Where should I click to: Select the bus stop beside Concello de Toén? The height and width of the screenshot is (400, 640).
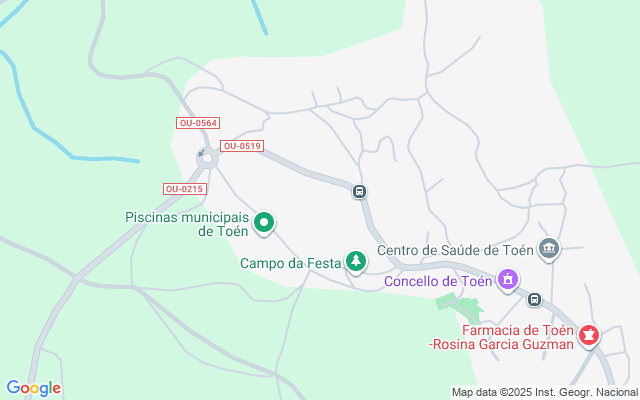pyautogui.click(x=535, y=299)
